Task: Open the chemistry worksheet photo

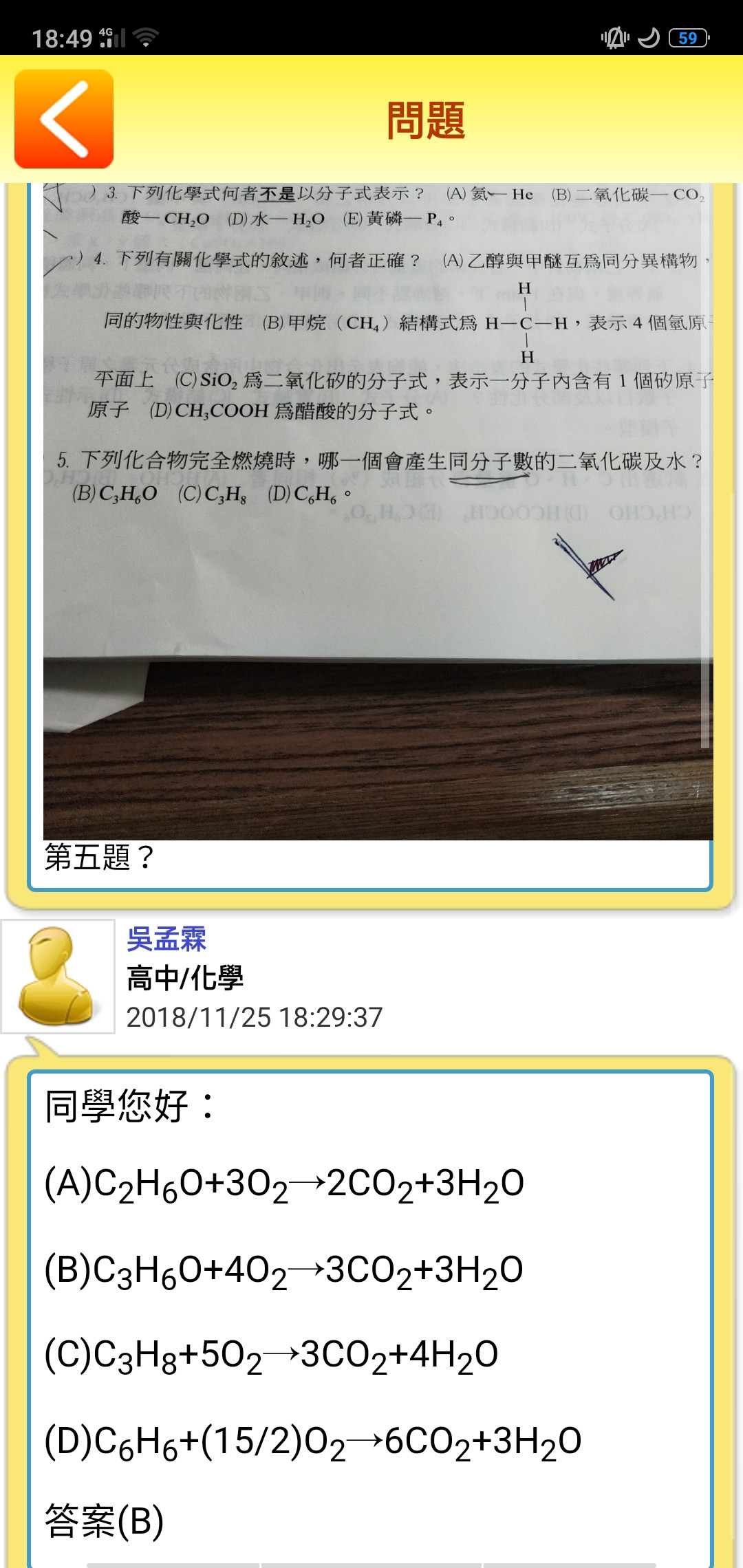Action: point(378,510)
